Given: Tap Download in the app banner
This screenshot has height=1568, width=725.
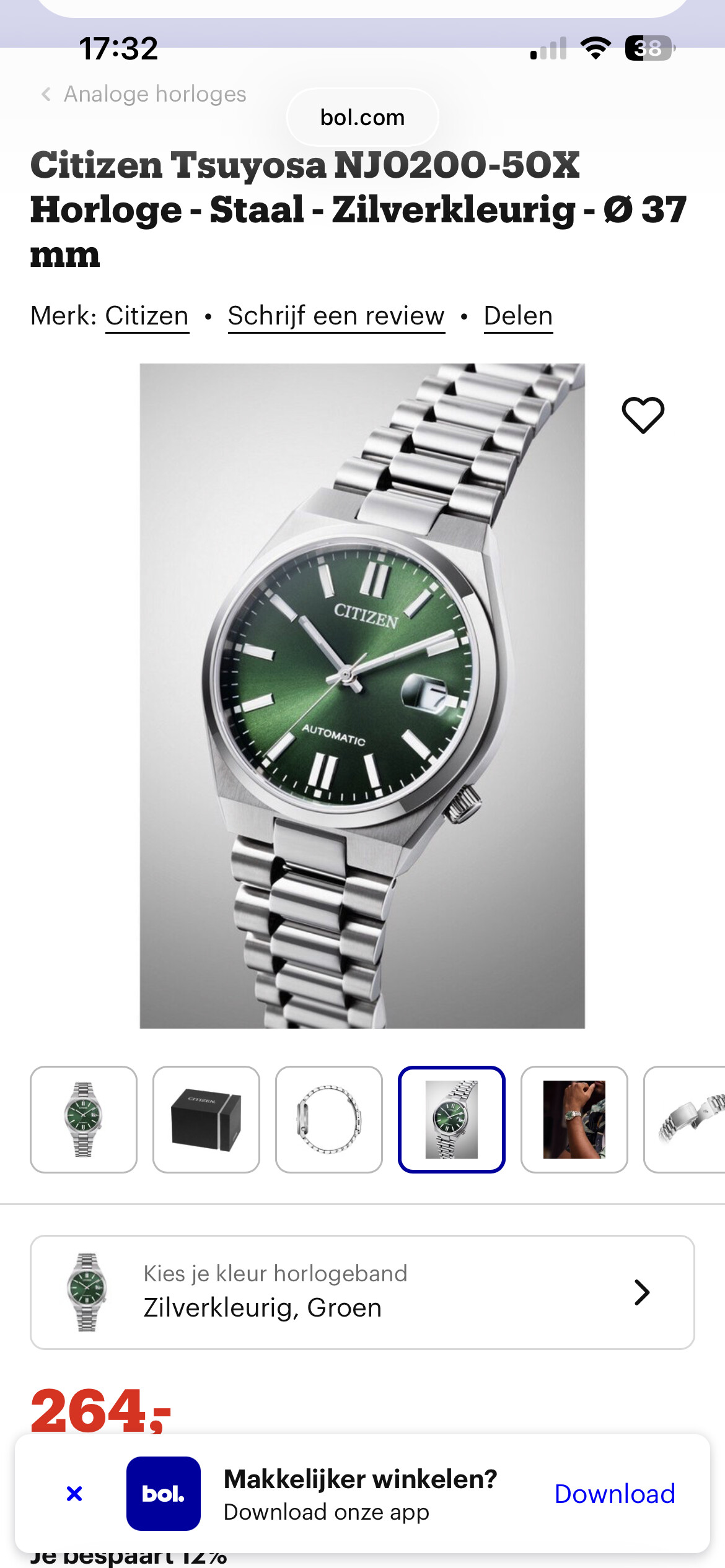Looking at the screenshot, I should pyautogui.click(x=614, y=1494).
